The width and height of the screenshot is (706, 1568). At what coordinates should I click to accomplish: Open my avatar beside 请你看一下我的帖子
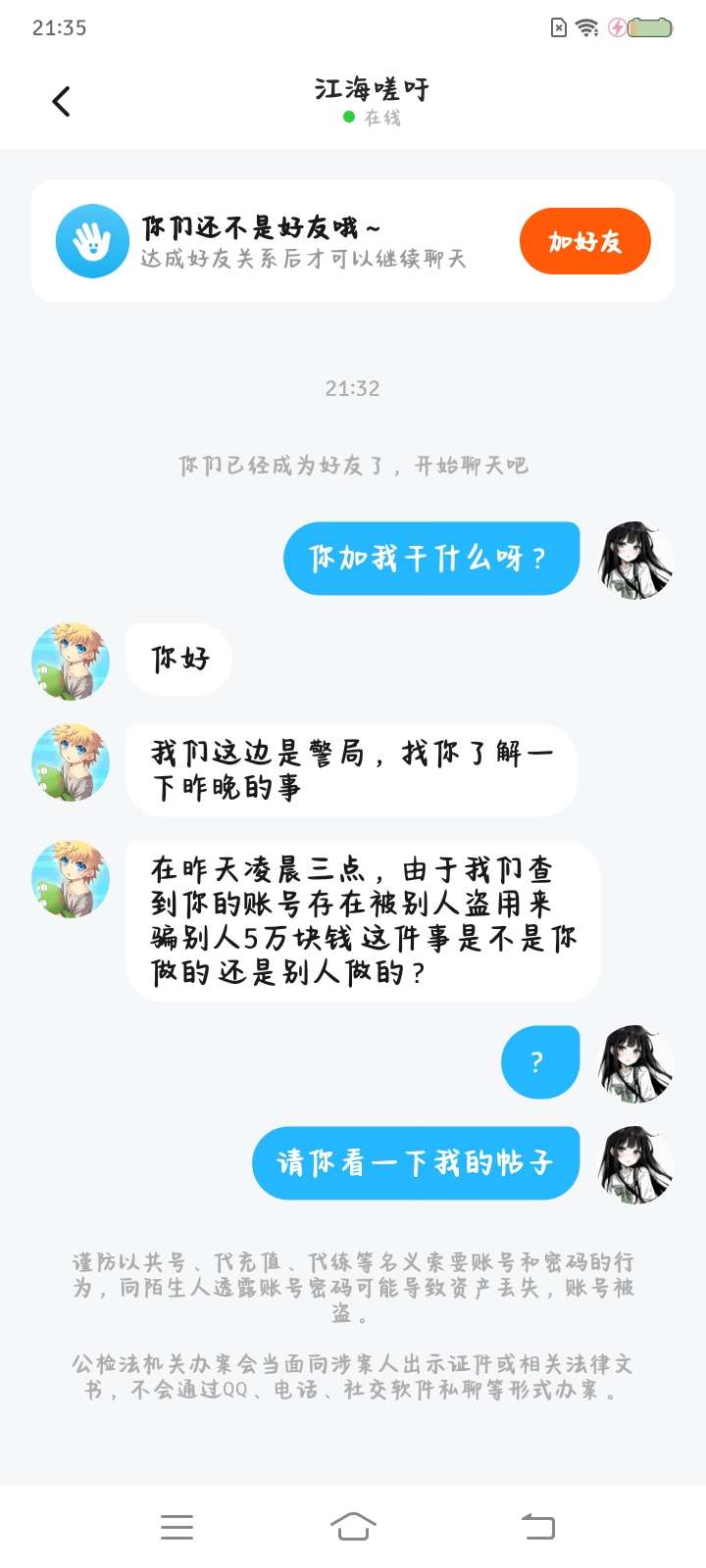(x=635, y=1163)
